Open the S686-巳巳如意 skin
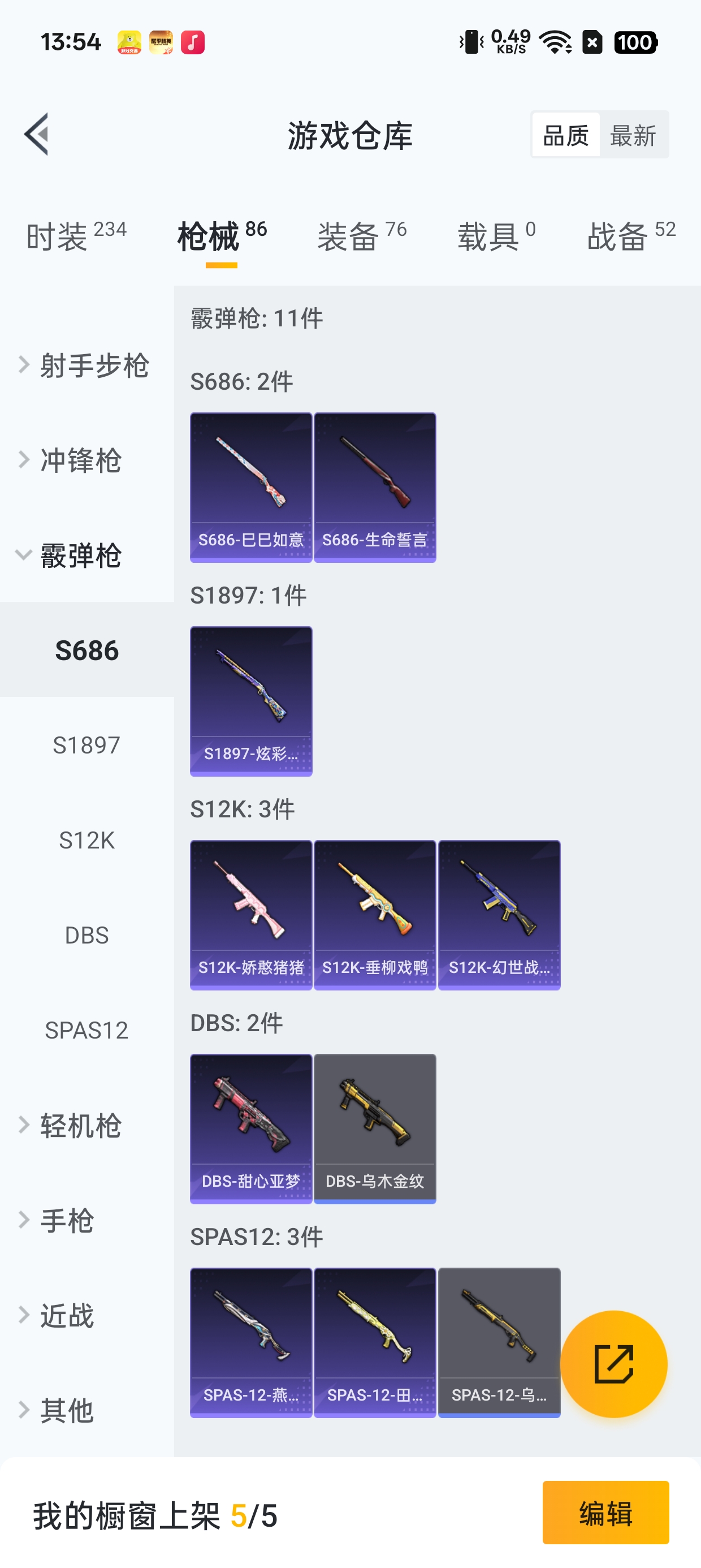Image resolution: width=701 pixels, height=1568 pixels. [x=250, y=487]
